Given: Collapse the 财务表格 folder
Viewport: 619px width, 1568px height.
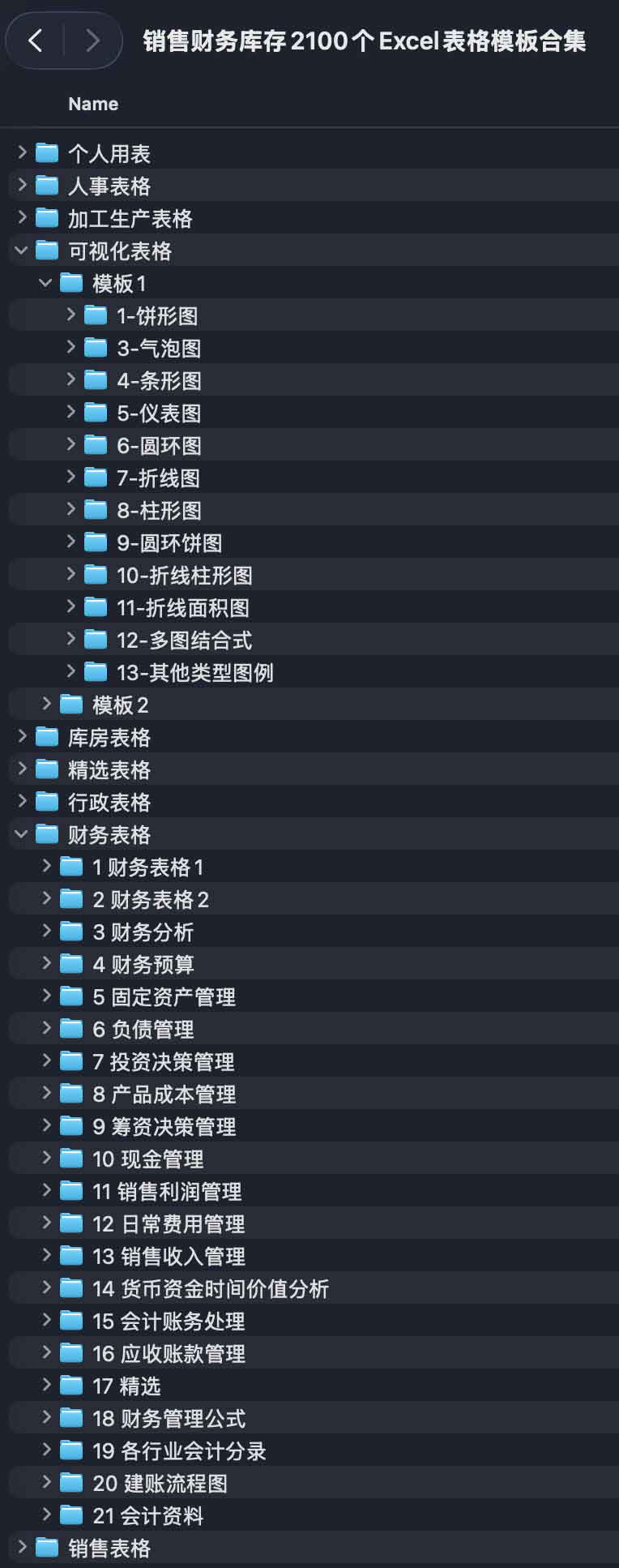Looking at the screenshot, I should pyautogui.click(x=22, y=834).
